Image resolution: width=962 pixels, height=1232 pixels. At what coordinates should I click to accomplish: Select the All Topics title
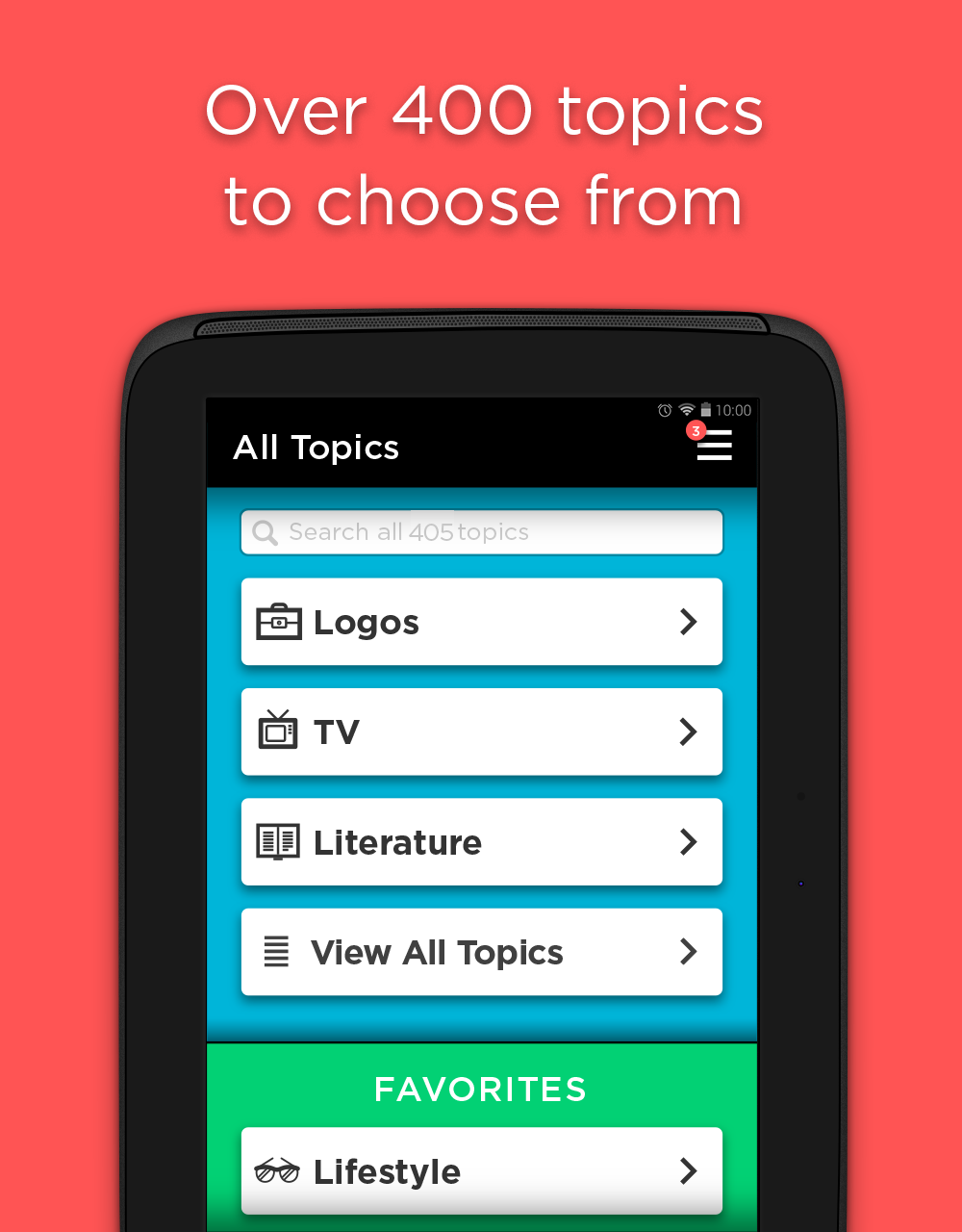tap(316, 448)
